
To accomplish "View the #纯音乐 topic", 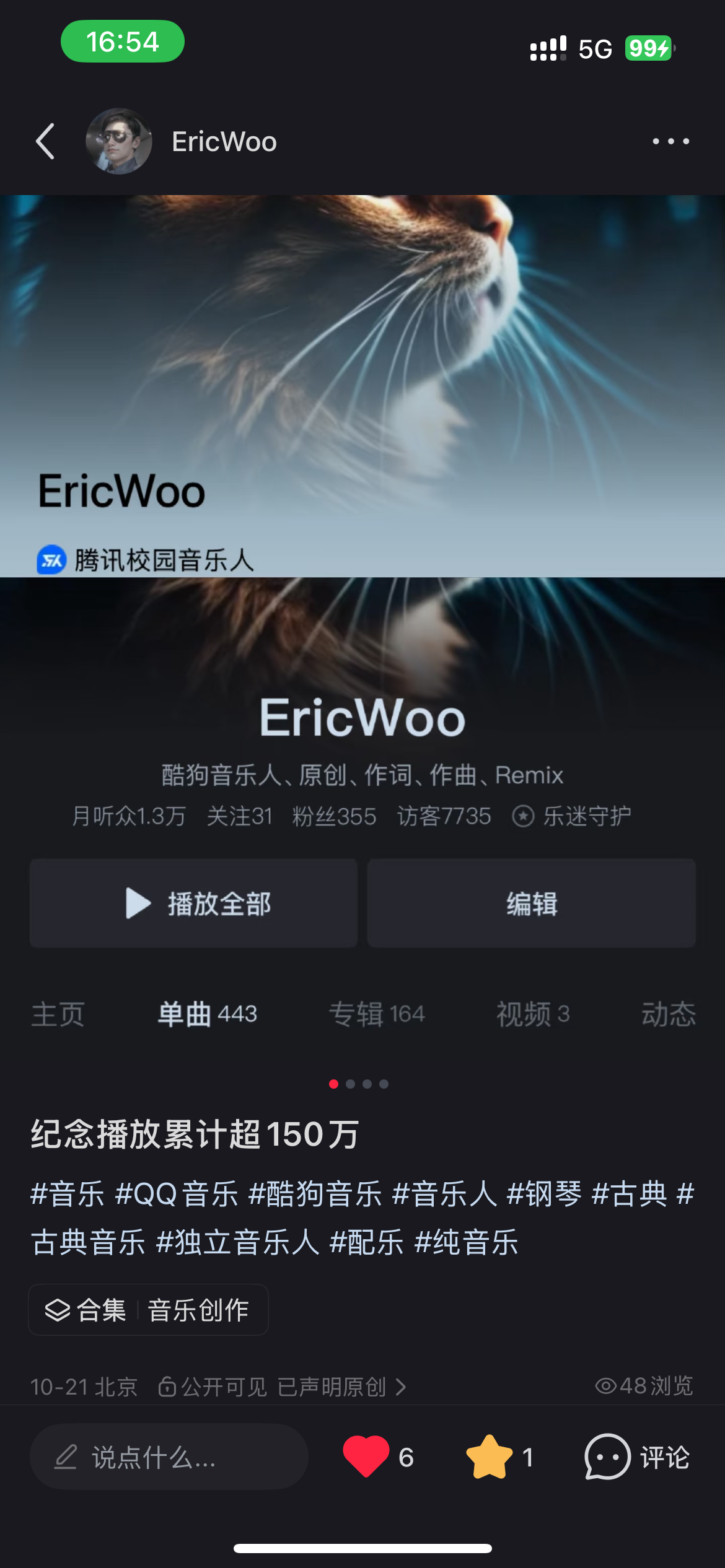I will click(466, 1242).
